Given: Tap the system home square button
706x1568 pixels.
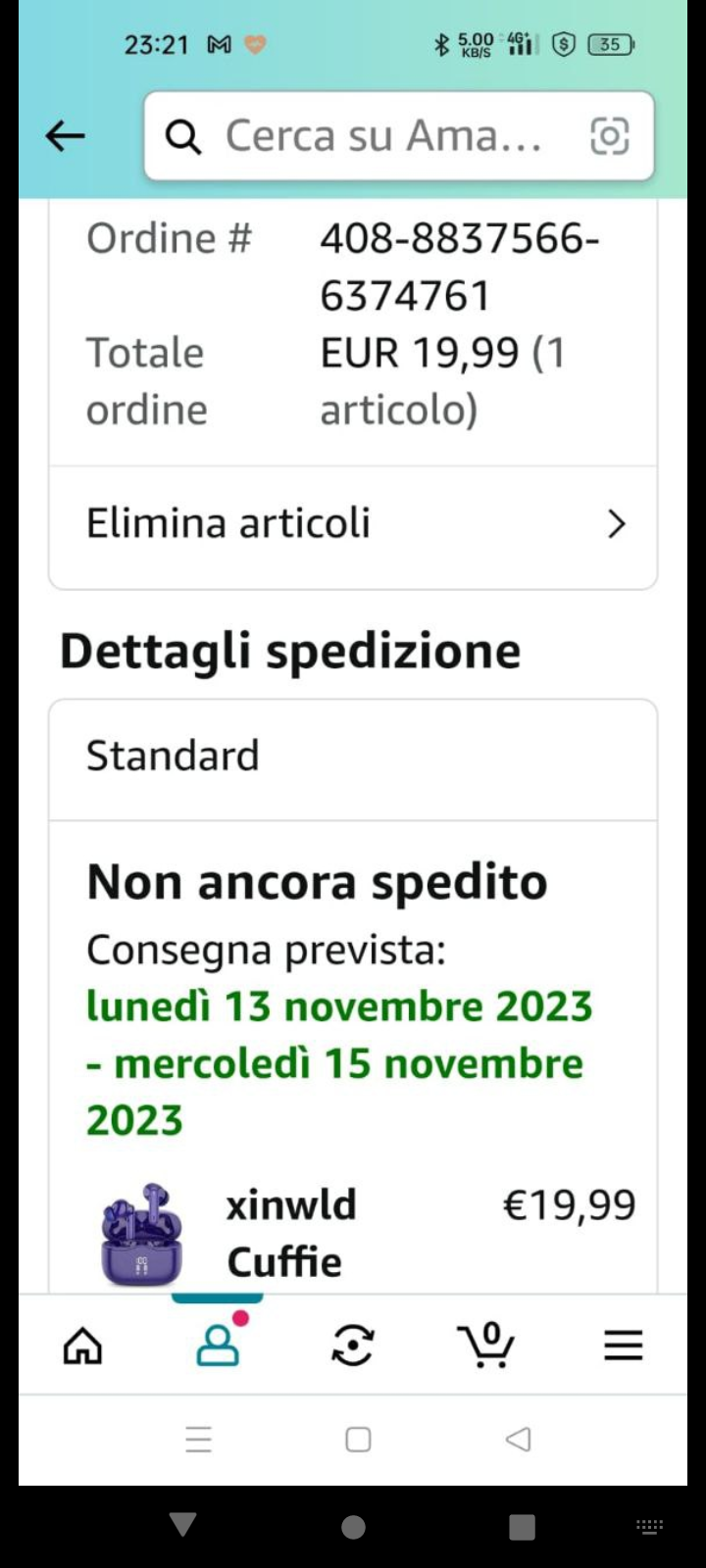Looking at the screenshot, I should (x=358, y=1439).
